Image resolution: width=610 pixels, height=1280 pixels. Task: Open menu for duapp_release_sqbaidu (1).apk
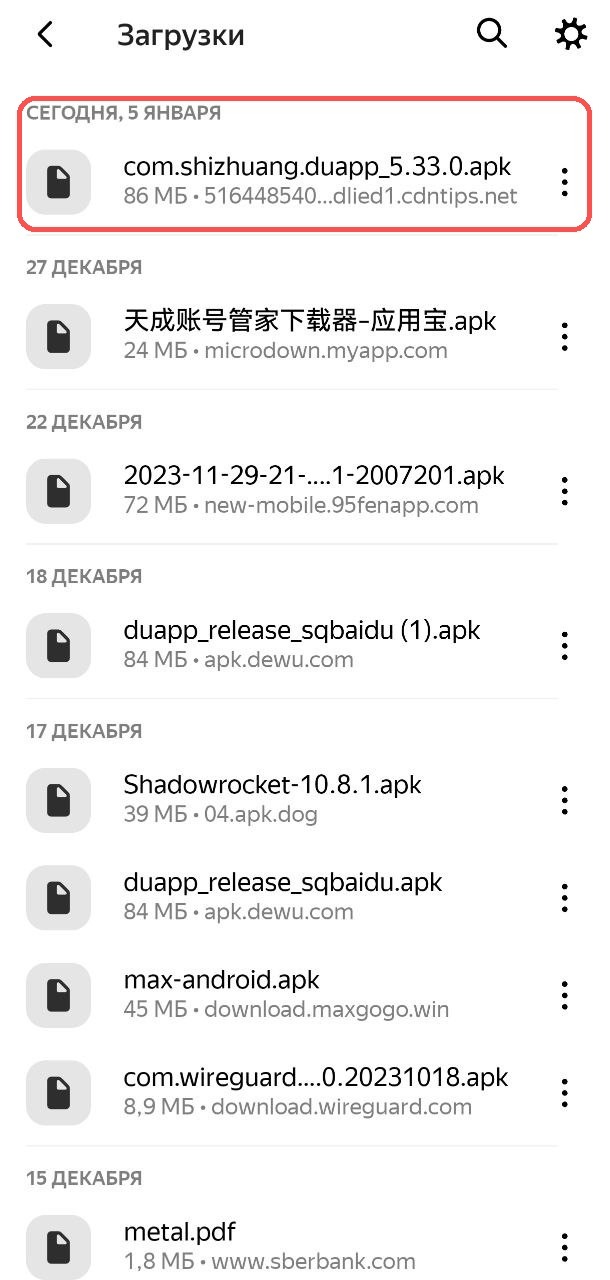[565, 646]
